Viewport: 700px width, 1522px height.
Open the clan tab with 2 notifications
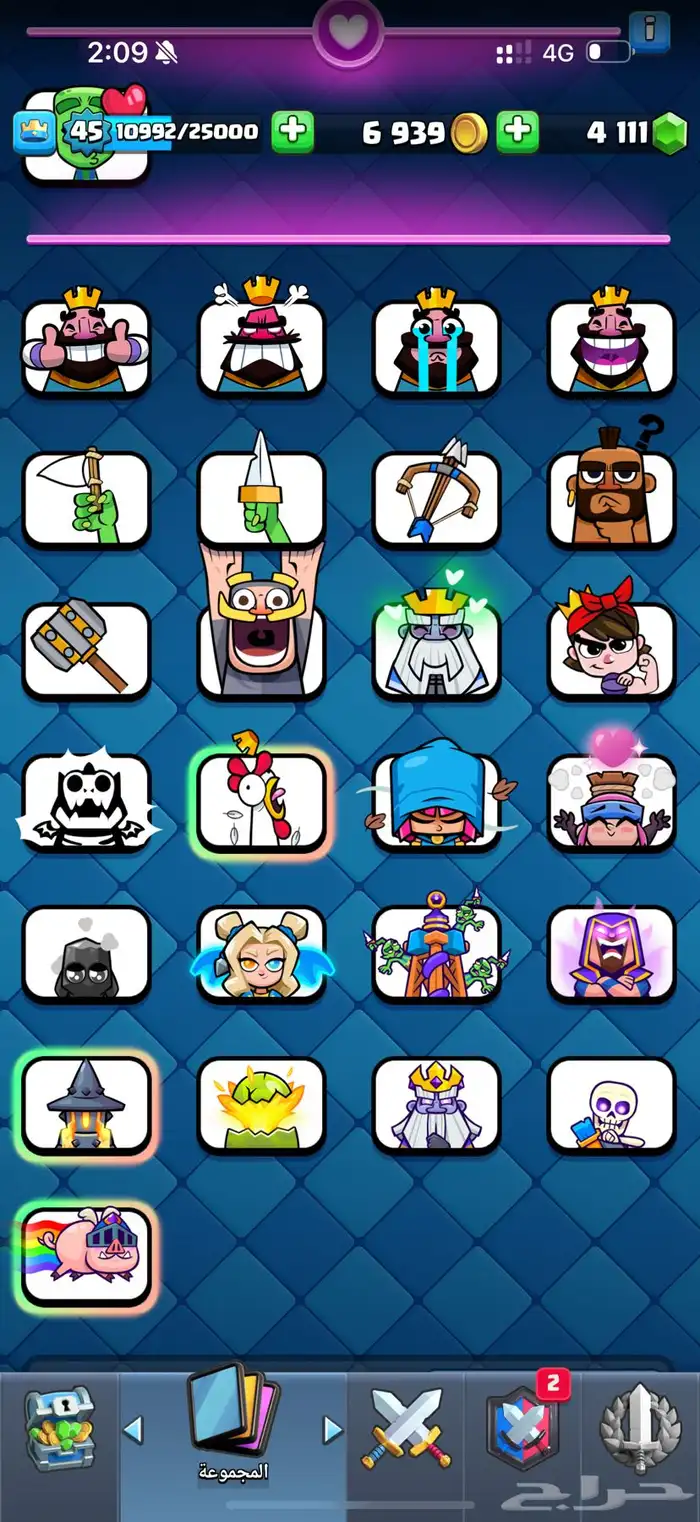pyautogui.click(x=523, y=1428)
